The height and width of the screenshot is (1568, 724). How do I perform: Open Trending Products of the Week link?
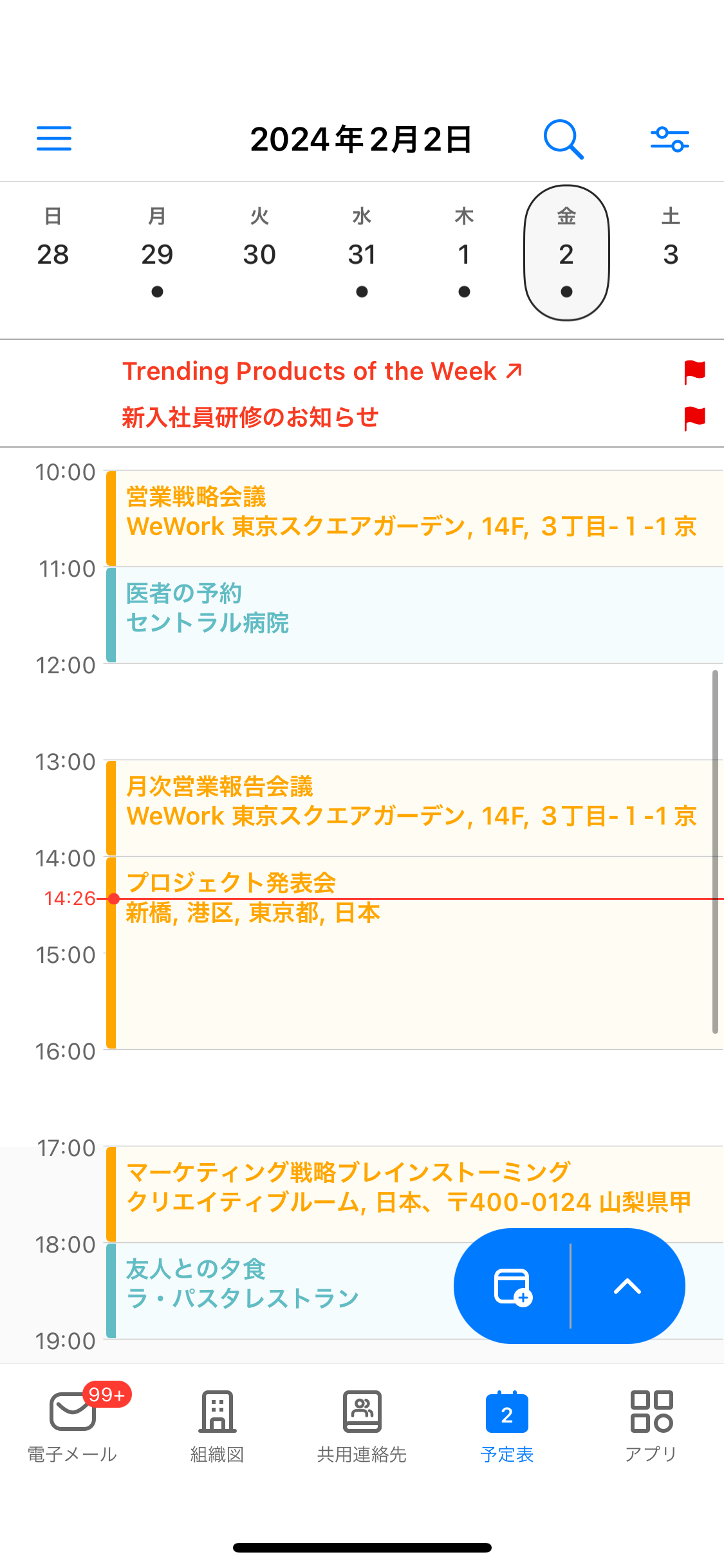pos(322,371)
